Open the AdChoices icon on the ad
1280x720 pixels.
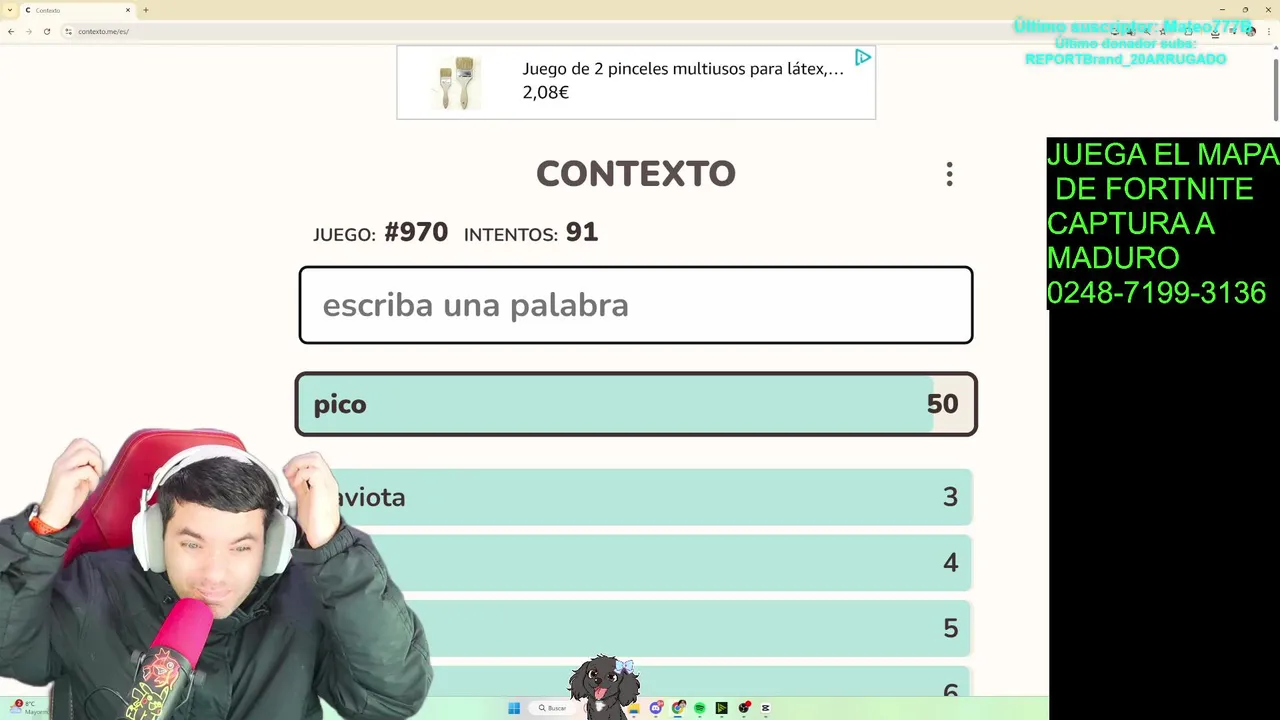(x=862, y=58)
